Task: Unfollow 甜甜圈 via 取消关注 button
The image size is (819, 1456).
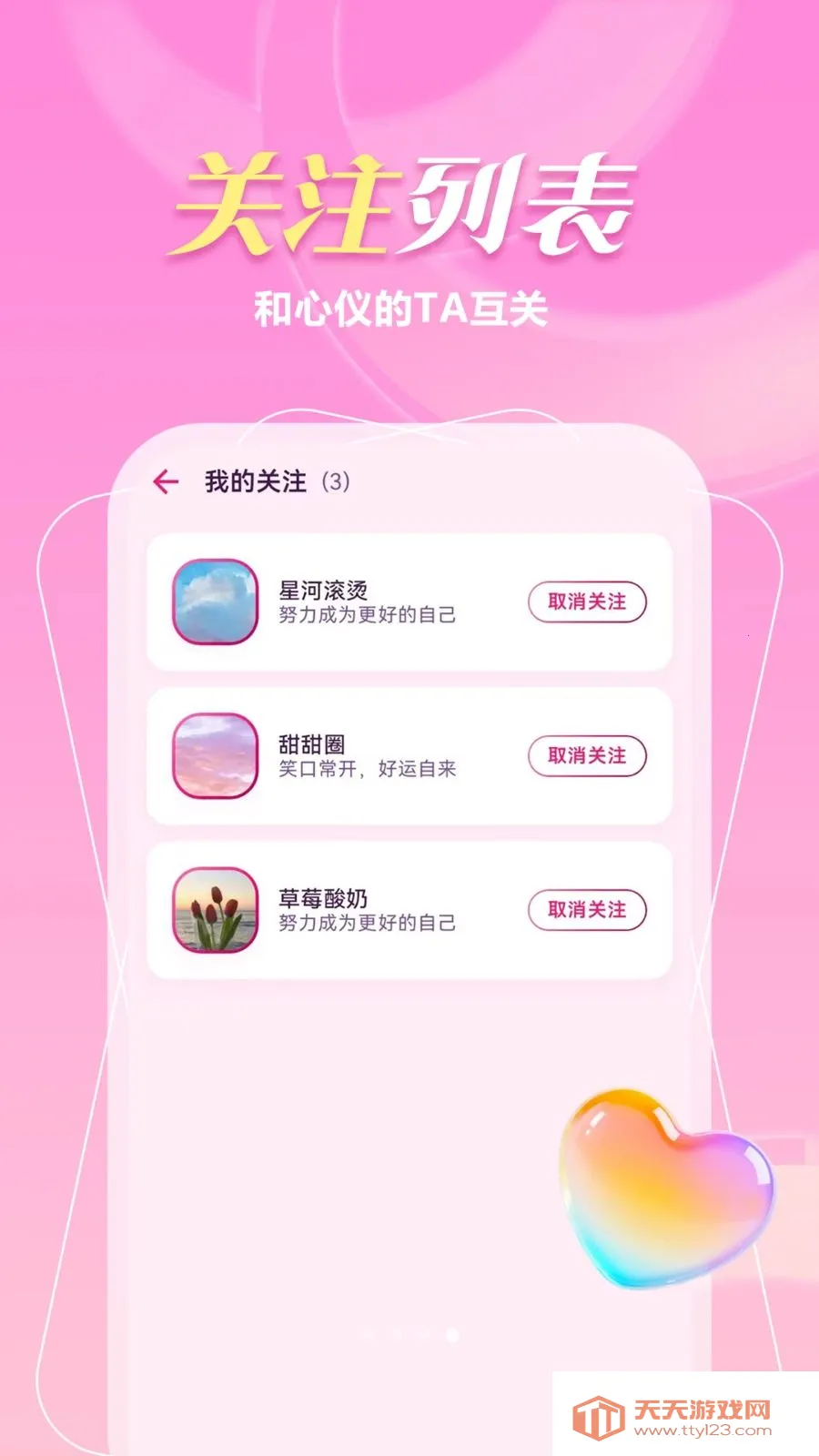Action: tap(587, 755)
